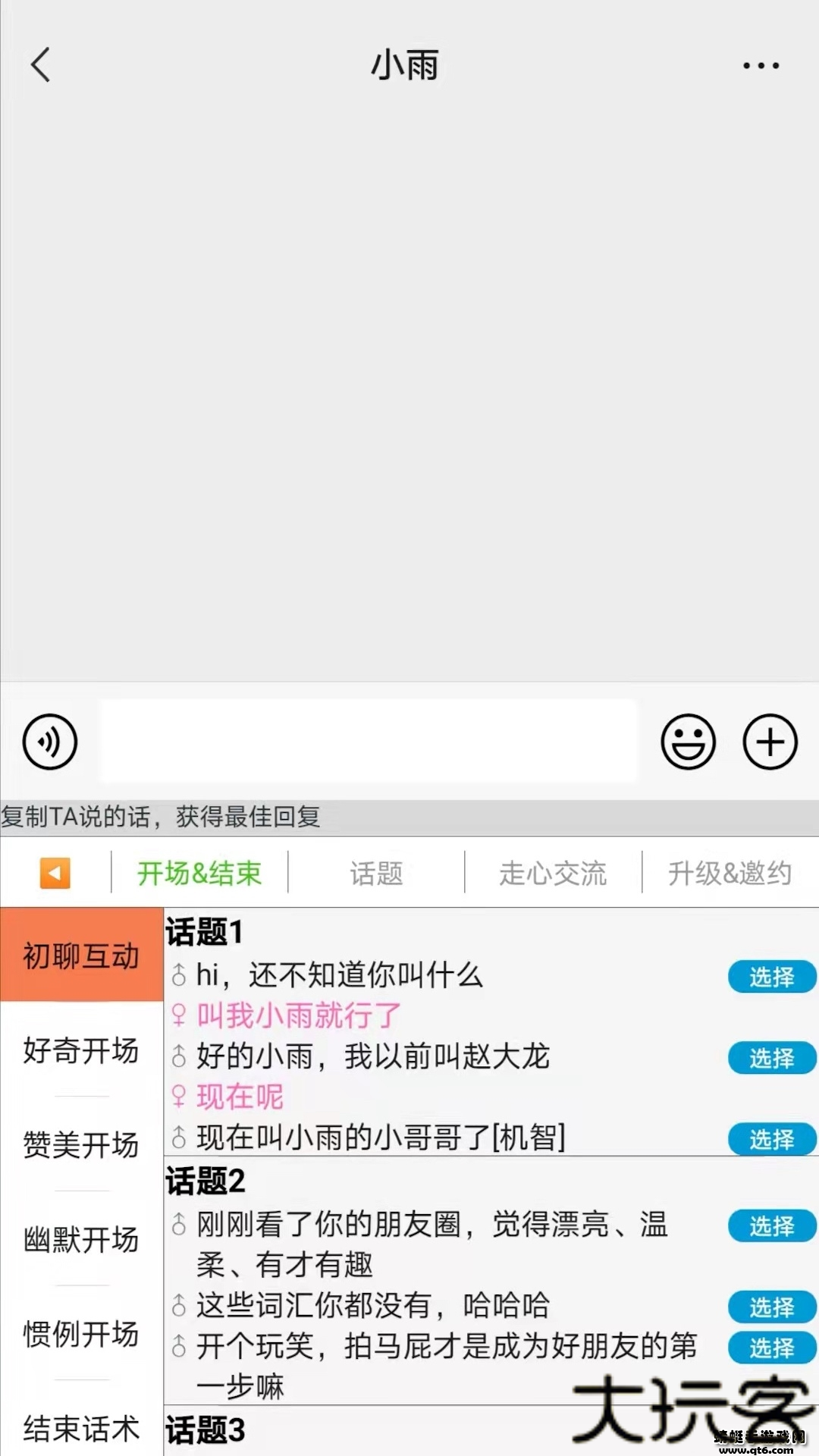This screenshot has height=1456, width=819.
Task: Open the emoji picker
Action: tap(689, 742)
